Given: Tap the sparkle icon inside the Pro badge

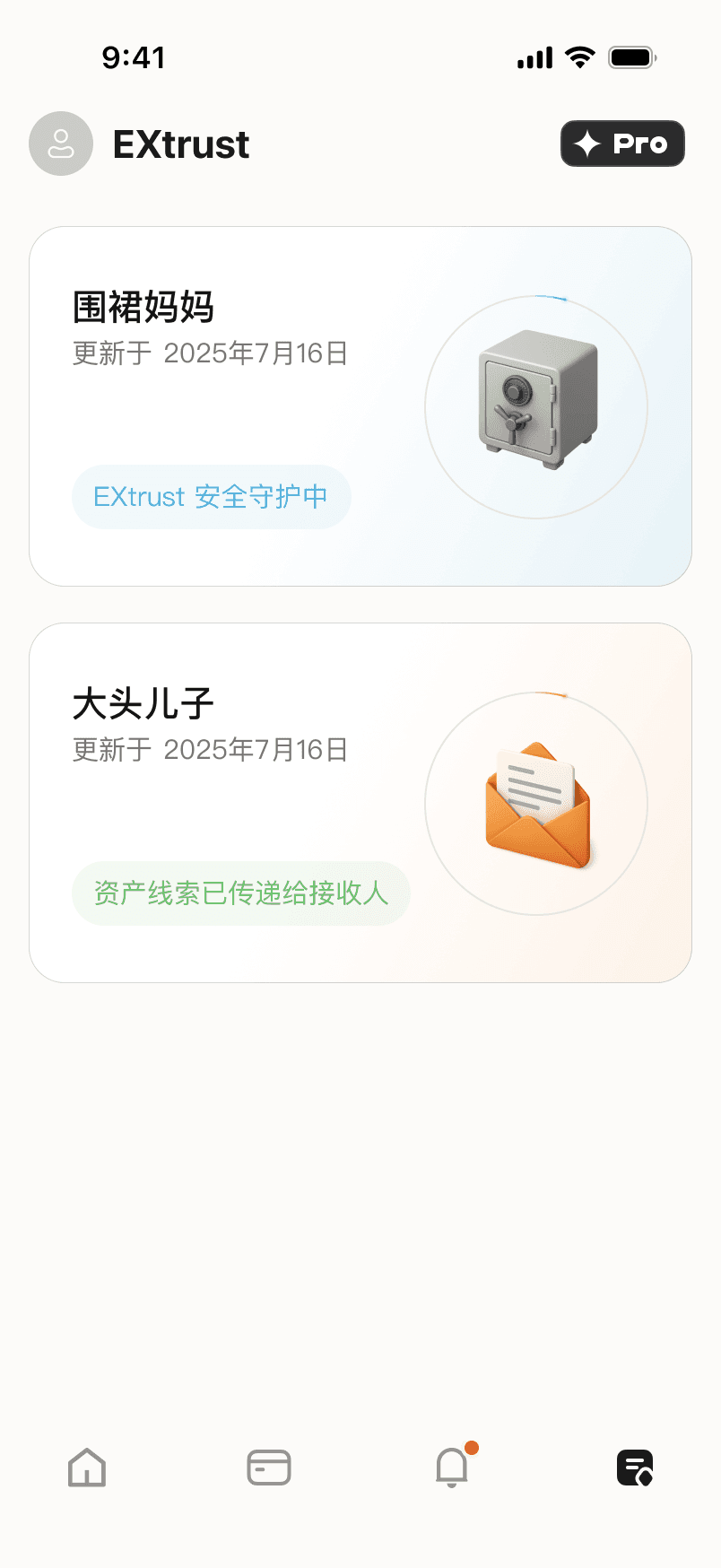Looking at the screenshot, I should tap(587, 143).
